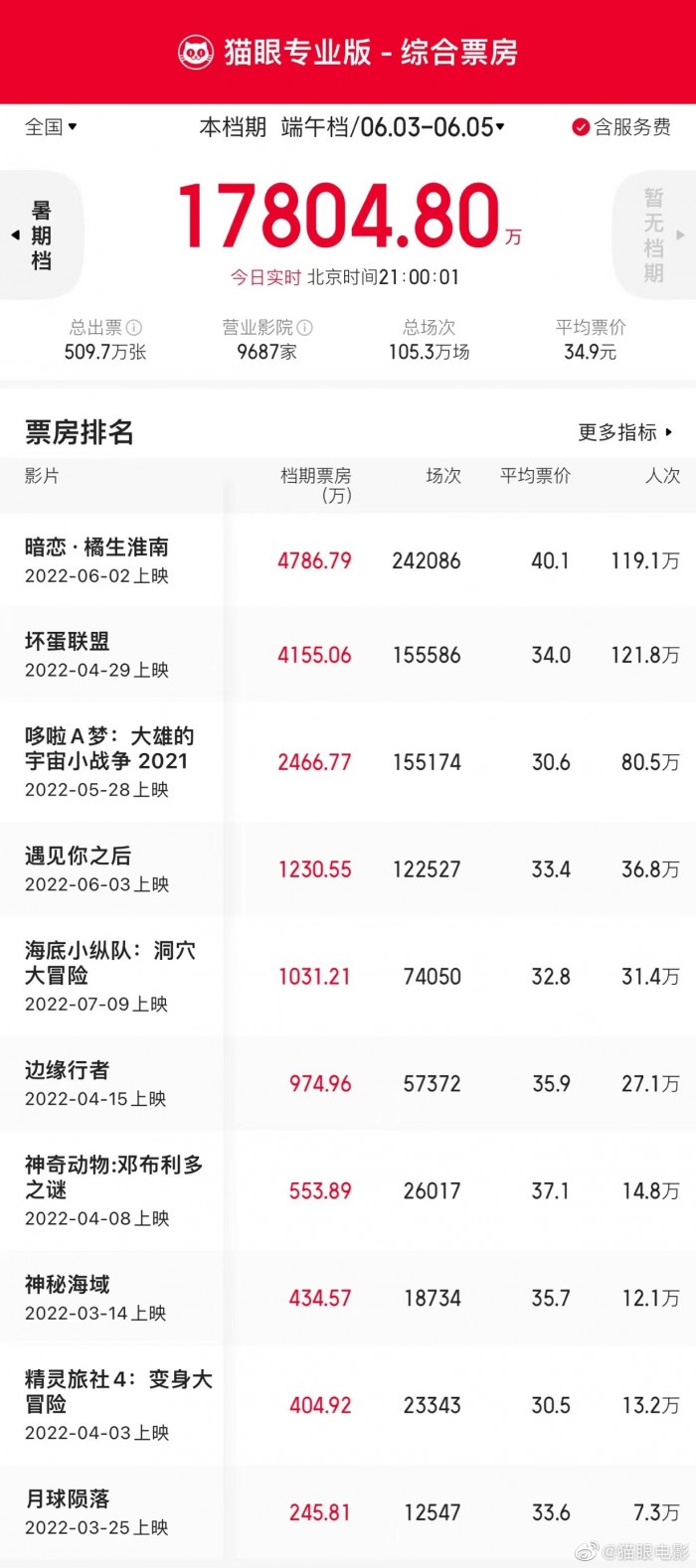Open the 月球陨落 movie row
This screenshot has width=696, height=1568.
(x=348, y=1512)
